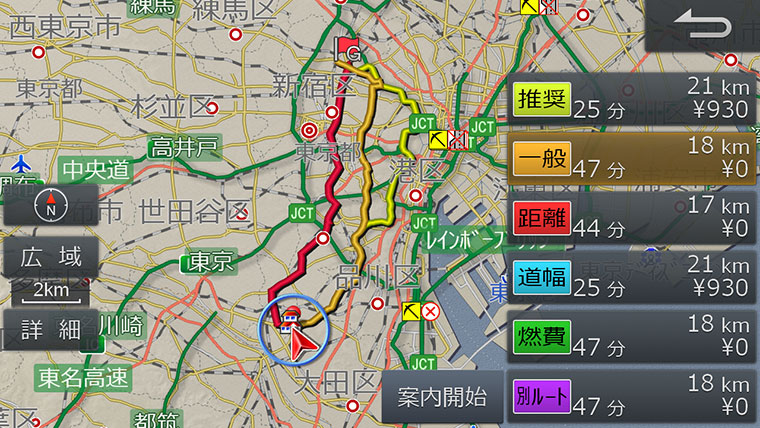
Task: Choose the 距離 shortest distance route
Action: 631,217
